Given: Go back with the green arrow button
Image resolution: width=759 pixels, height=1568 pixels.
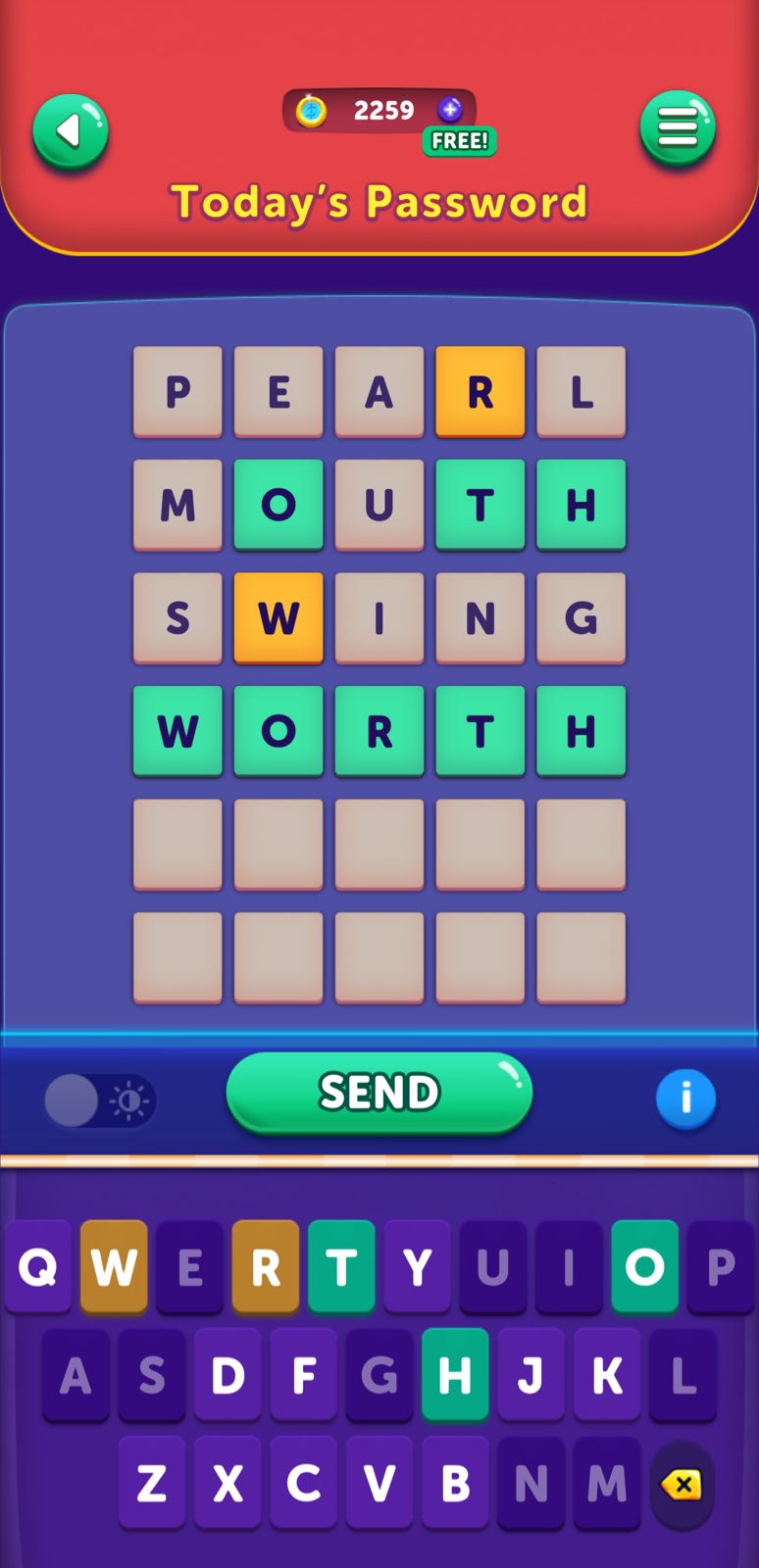Looking at the screenshot, I should coord(70,131).
